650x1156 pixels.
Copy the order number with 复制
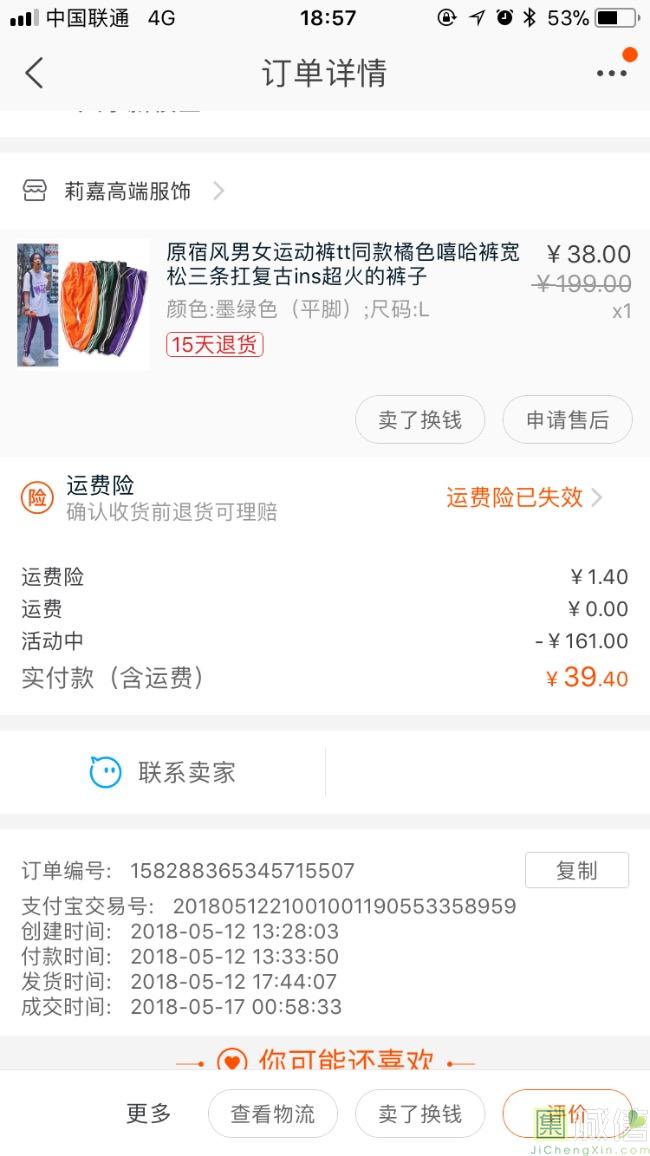(576, 870)
